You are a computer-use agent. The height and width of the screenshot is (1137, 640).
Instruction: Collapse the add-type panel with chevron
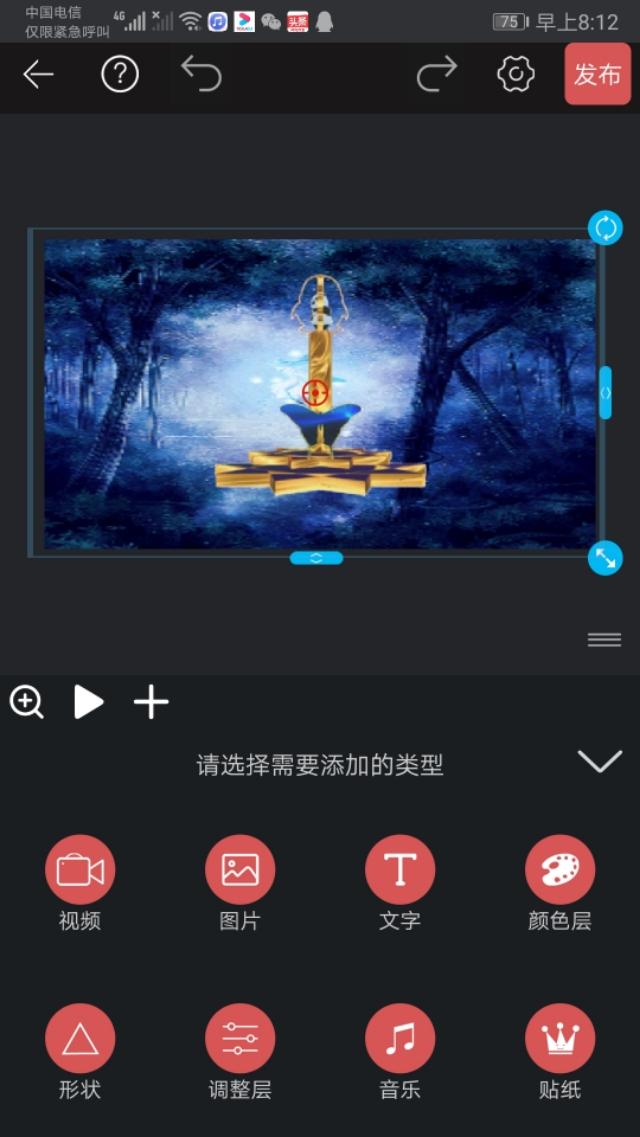pos(600,761)
